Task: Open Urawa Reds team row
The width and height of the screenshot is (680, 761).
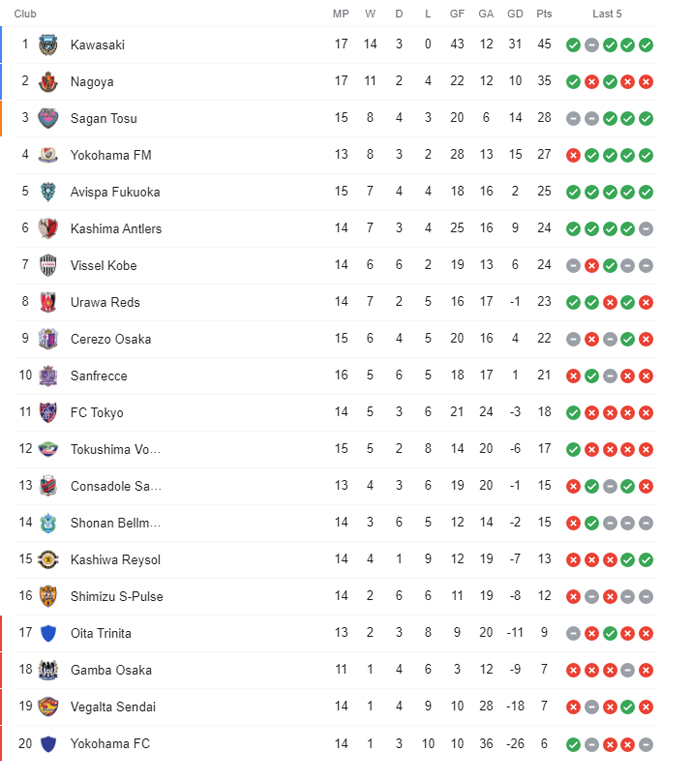Action: pyautogui.click(x=105, y=302)
